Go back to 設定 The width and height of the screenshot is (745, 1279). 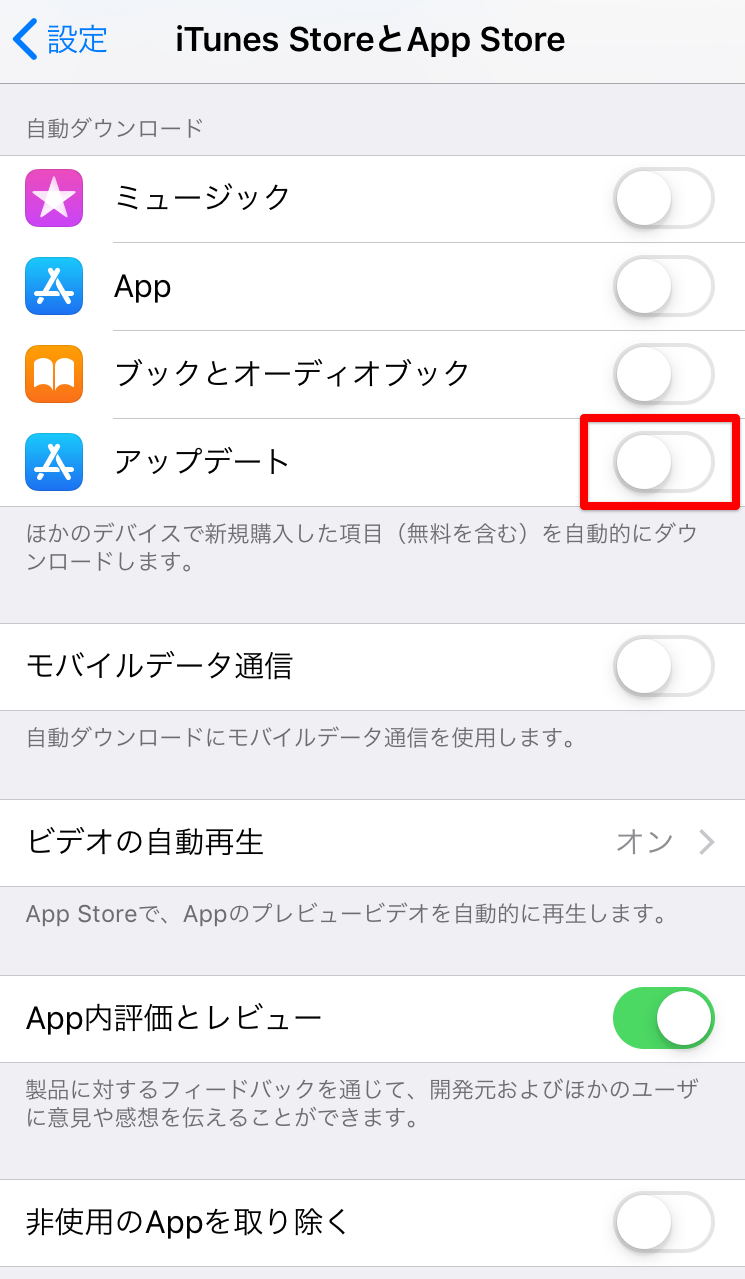(60, 40)
